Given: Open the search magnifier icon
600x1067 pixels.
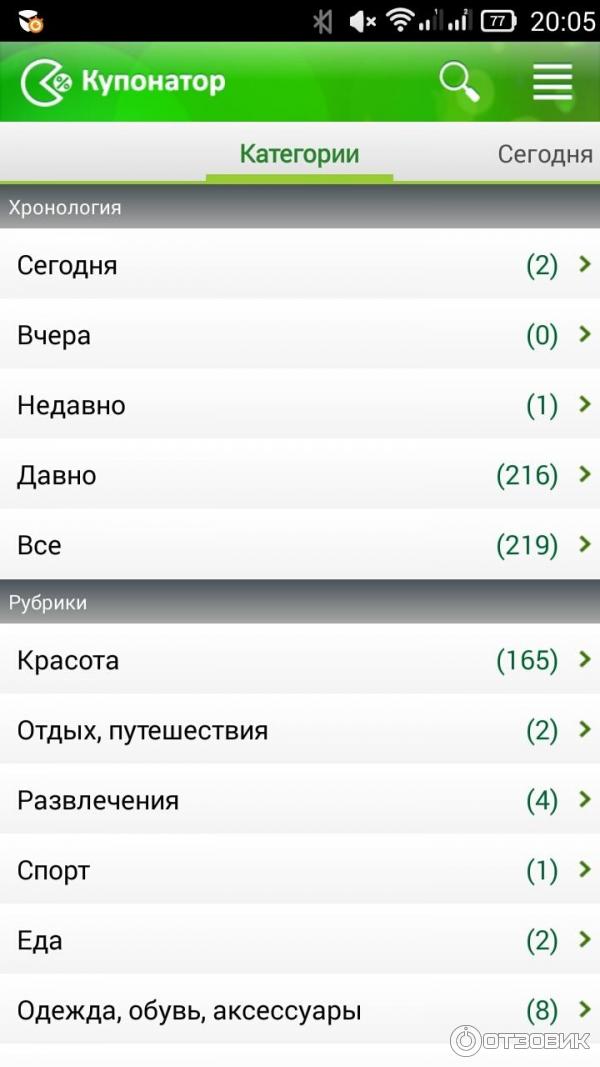Looking at the screenshot, I should pos(459,81).
